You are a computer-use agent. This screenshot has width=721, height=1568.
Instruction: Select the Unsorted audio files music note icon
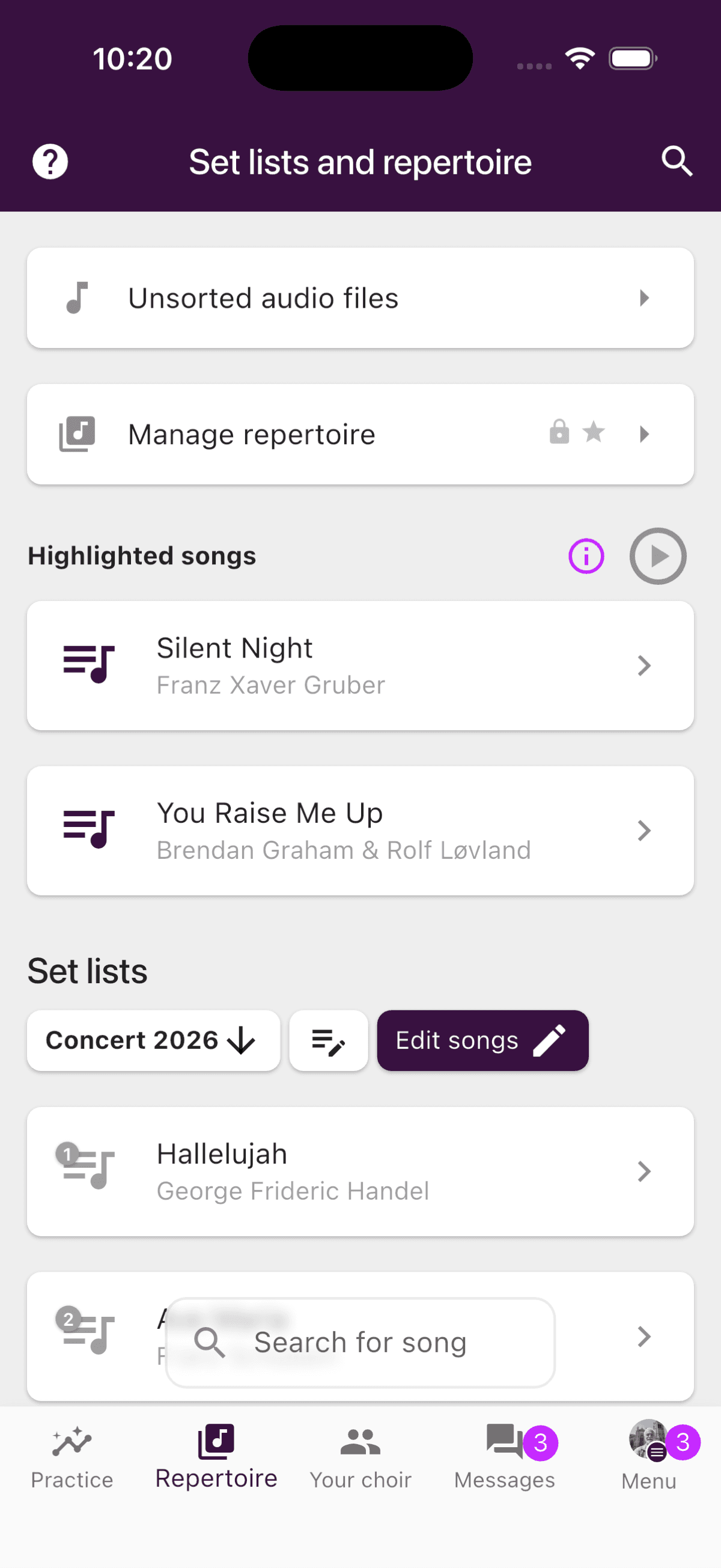[x=78, y=297]
